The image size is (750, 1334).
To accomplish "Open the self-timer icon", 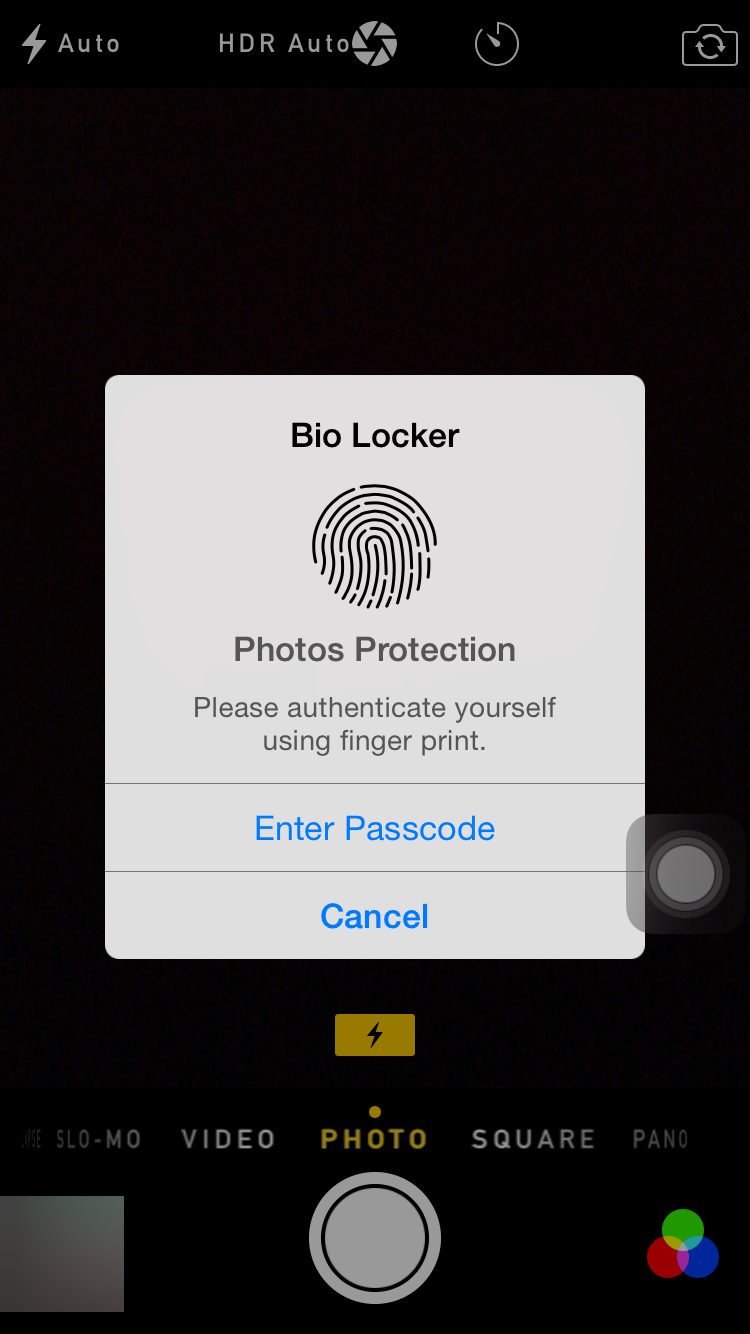I will 497,44.
